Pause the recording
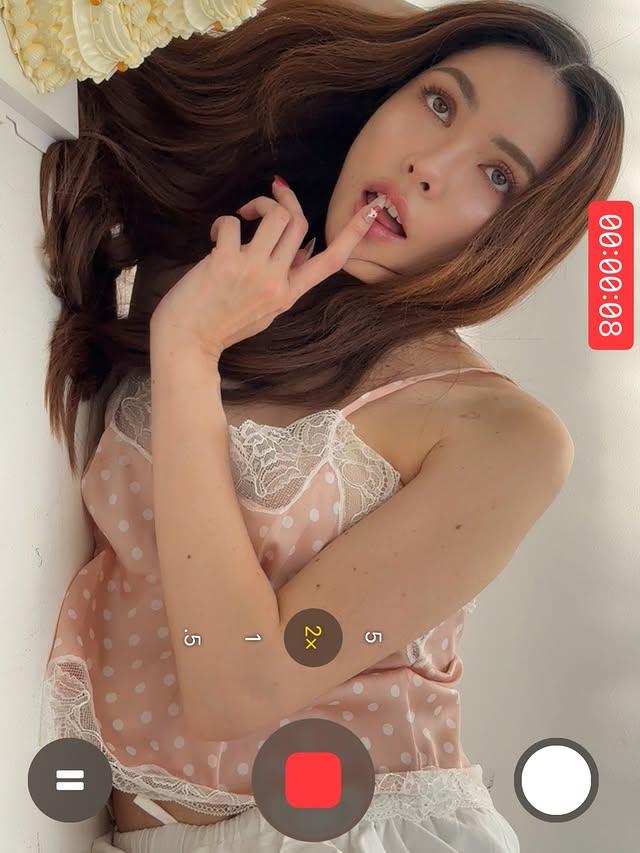The width and height of the screenshot is (640, 853). 70,780
